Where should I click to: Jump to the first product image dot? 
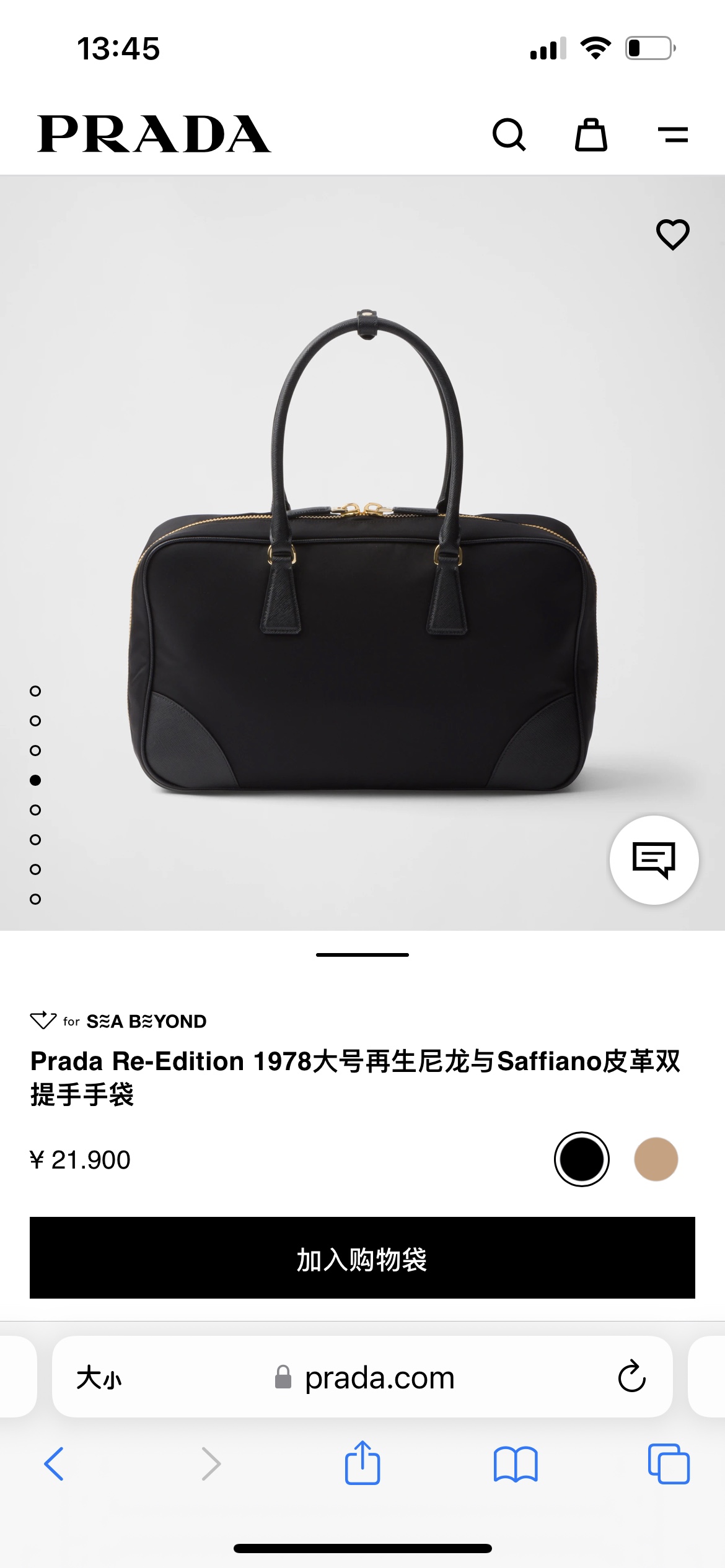point(35,691)
